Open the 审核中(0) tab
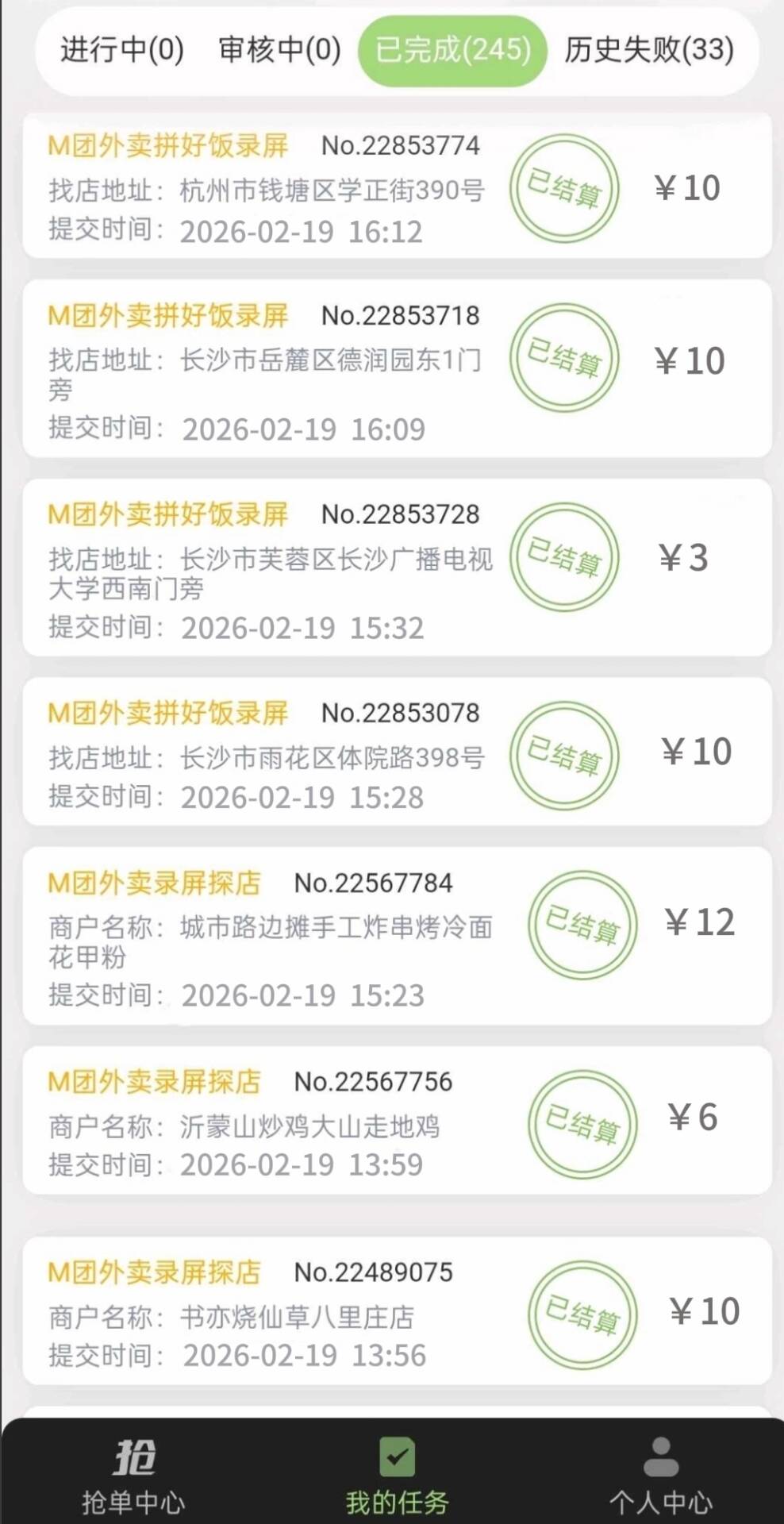 279,50
